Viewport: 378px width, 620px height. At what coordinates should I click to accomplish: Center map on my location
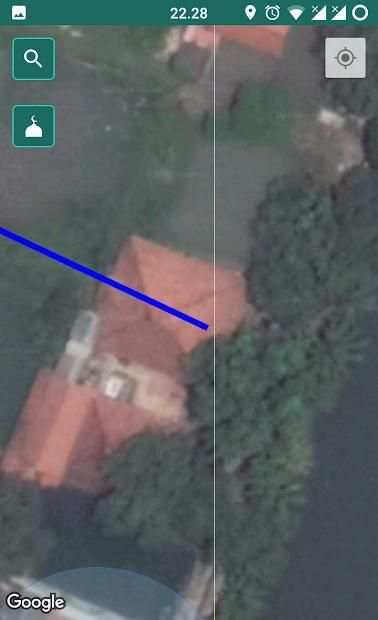[x=345, y=58]
